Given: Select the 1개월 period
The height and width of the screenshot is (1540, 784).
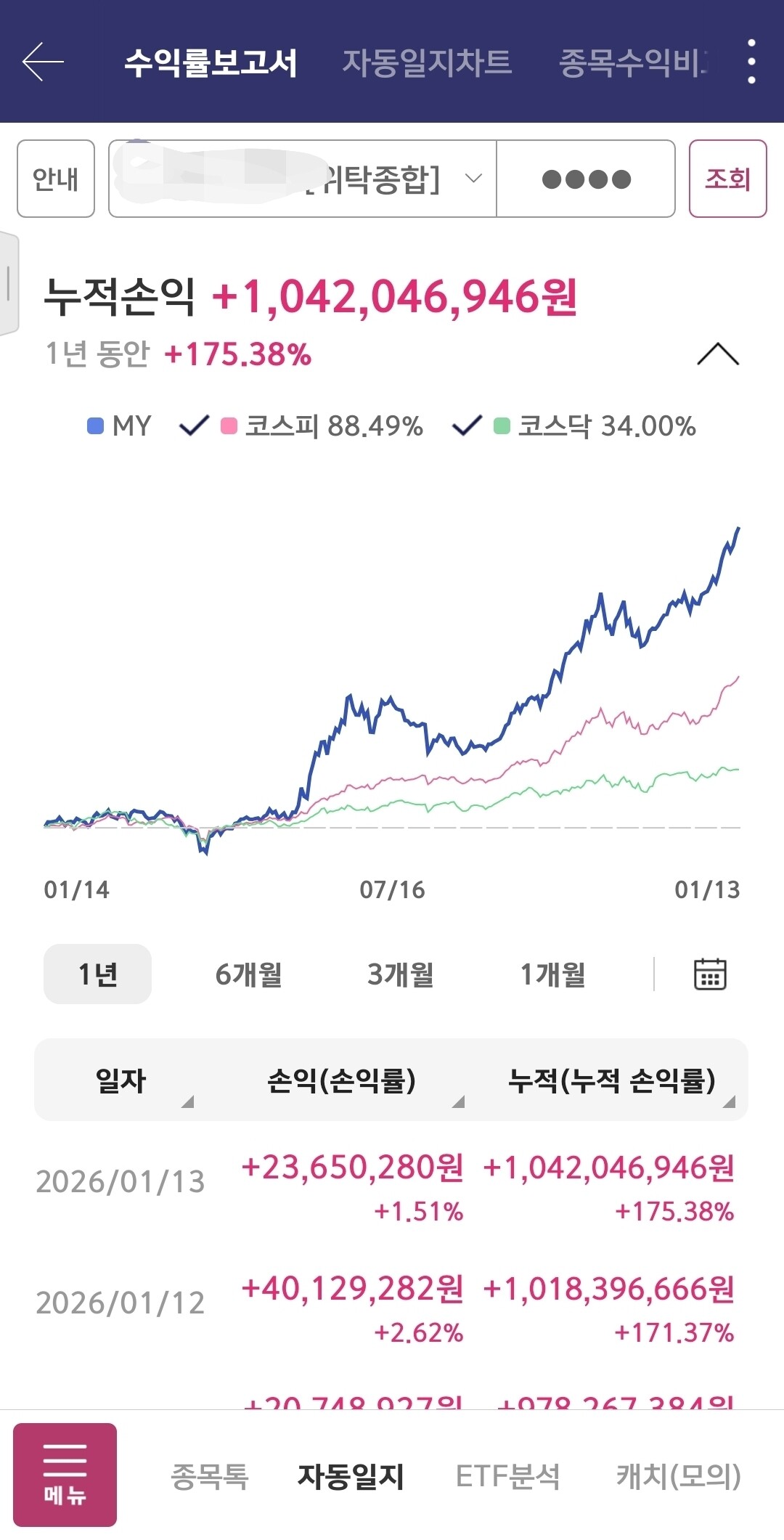Looking at the screenshot, I should tap(552, 974).
